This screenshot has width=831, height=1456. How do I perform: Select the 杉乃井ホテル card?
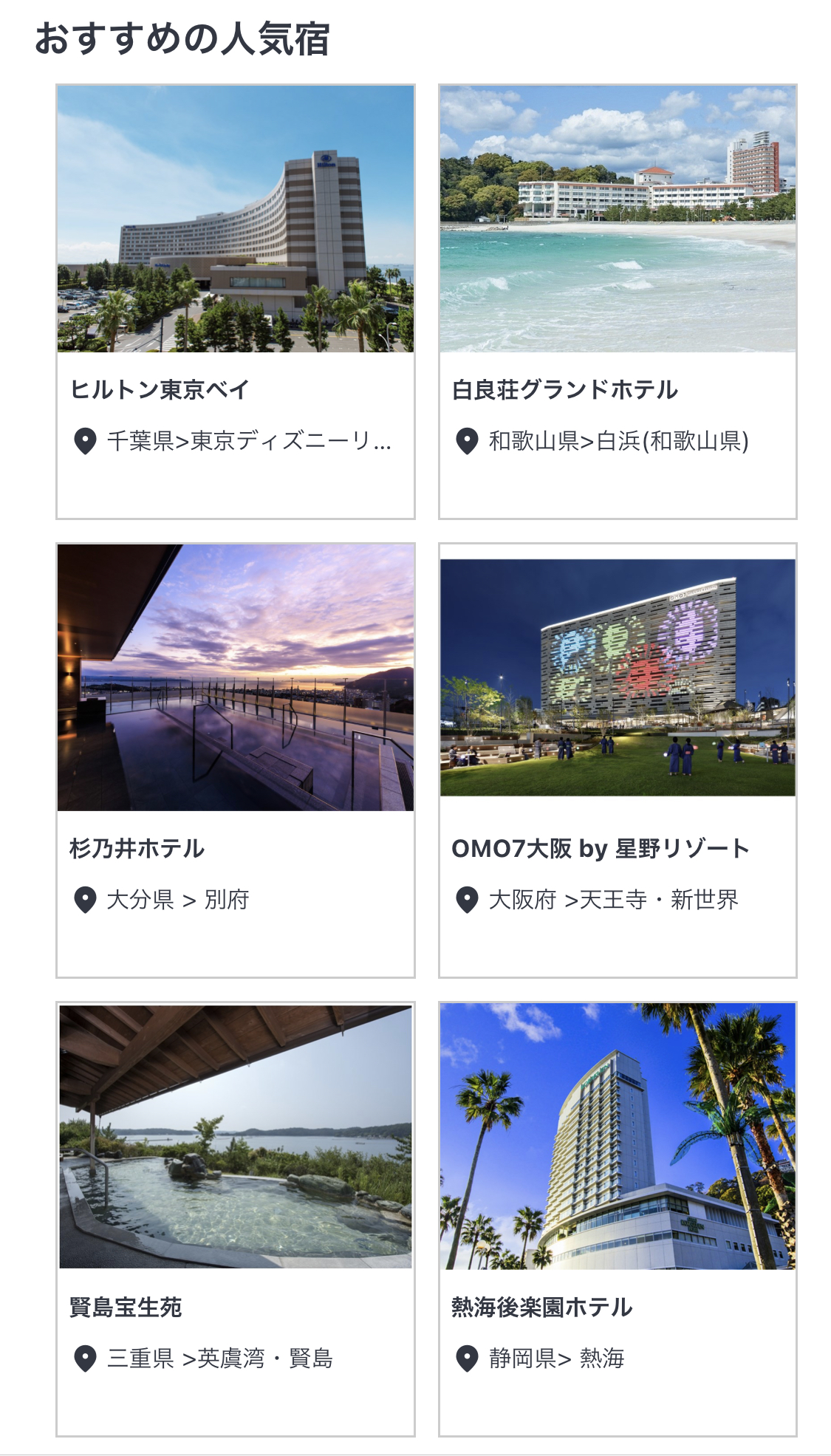(x=235, y=760)
